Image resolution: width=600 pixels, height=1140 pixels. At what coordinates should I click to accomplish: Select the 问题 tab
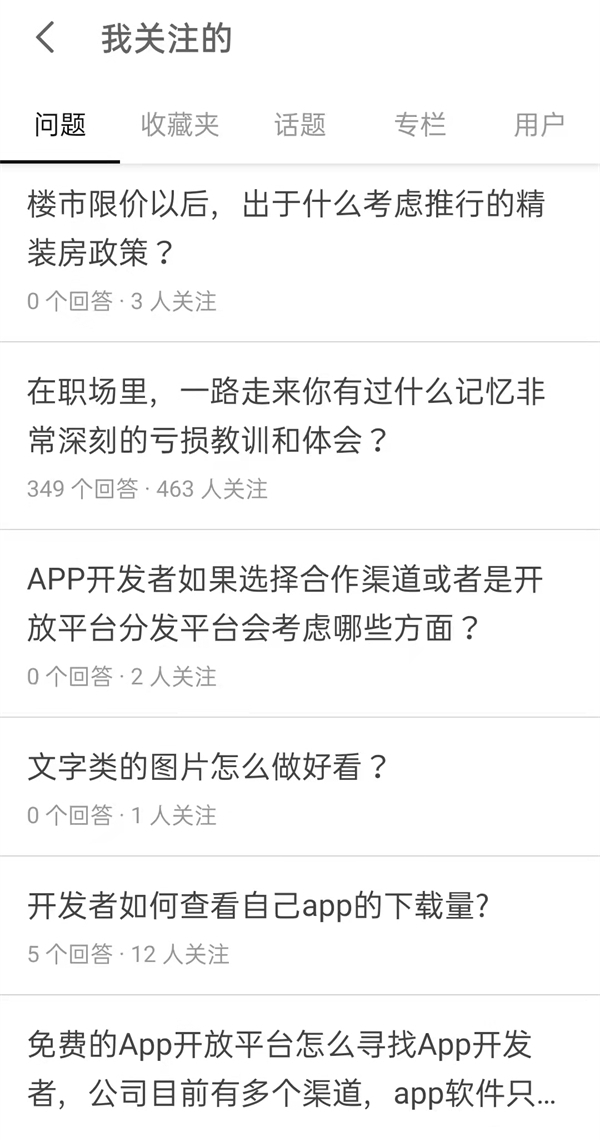[60, 125]
